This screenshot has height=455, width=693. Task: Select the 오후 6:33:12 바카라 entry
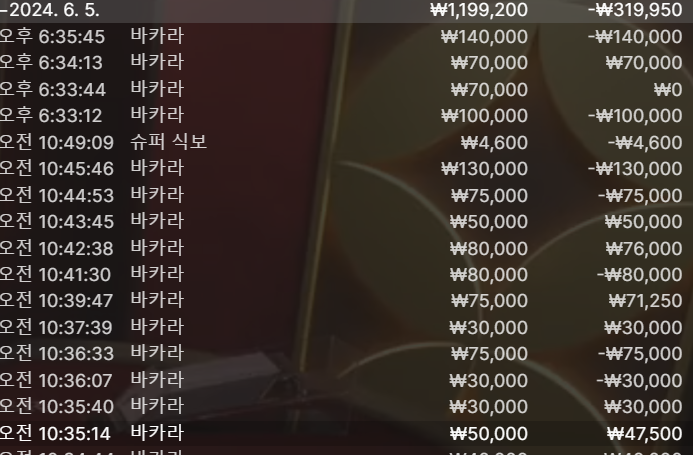(x=346, y=115)
